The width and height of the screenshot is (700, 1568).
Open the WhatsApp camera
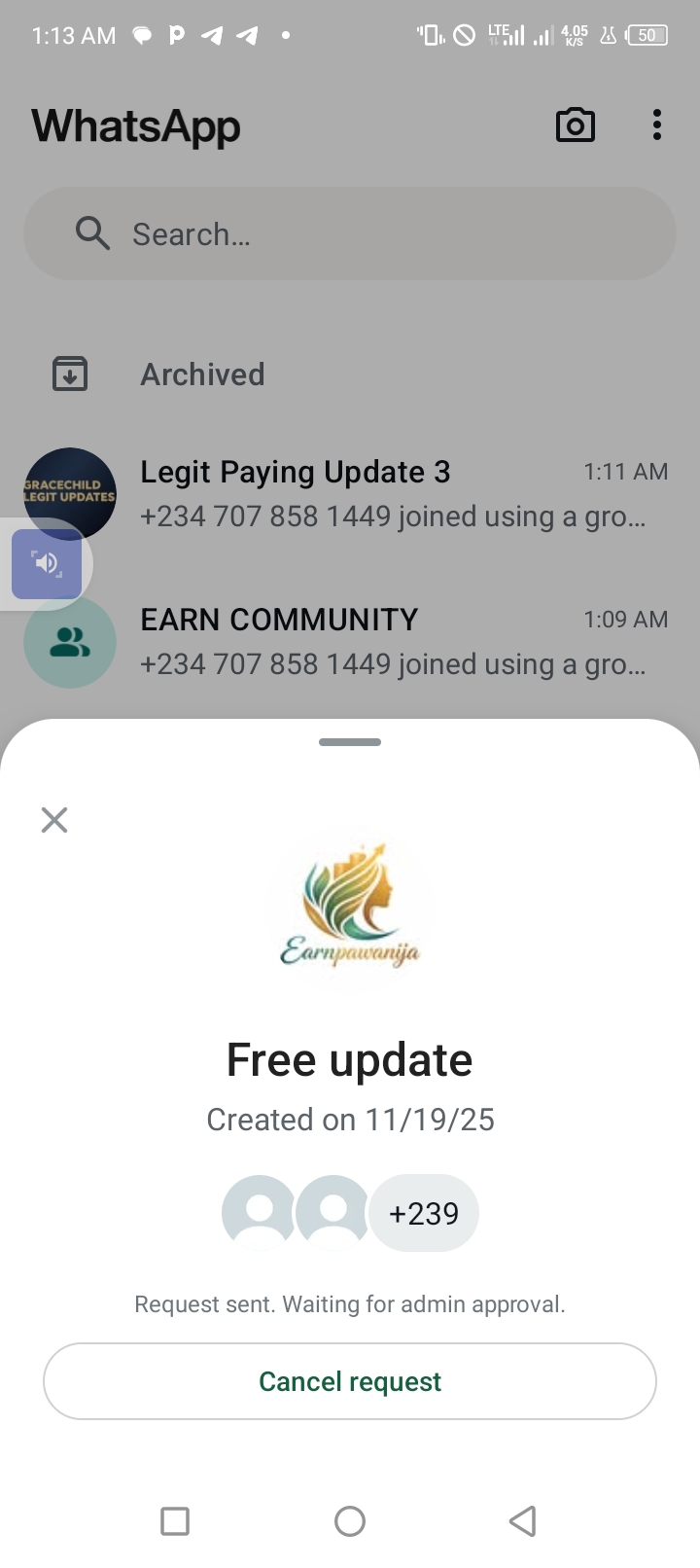coord(575,125)
